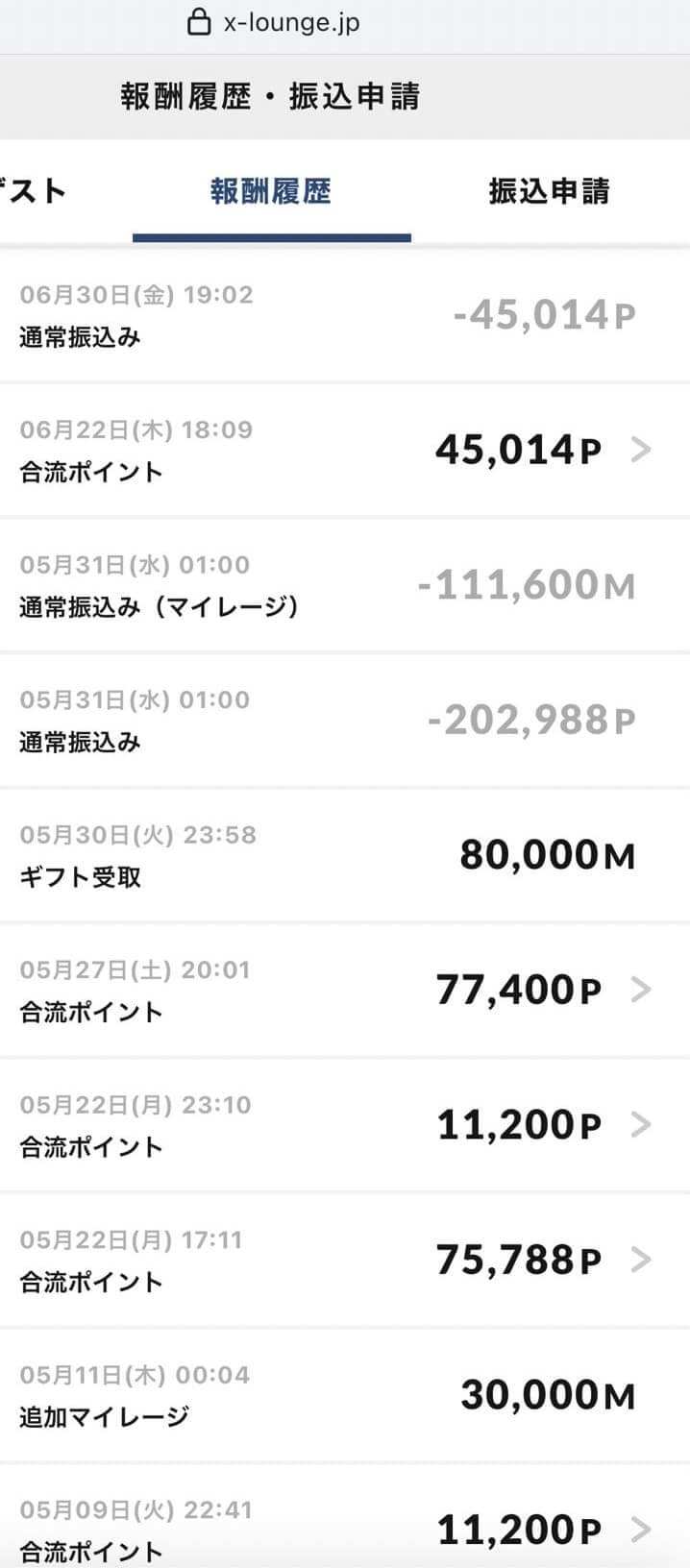Open the 05月27日 合流ポイント 77,400P entry
The image size is (690, 1568).
pos(345,991)
